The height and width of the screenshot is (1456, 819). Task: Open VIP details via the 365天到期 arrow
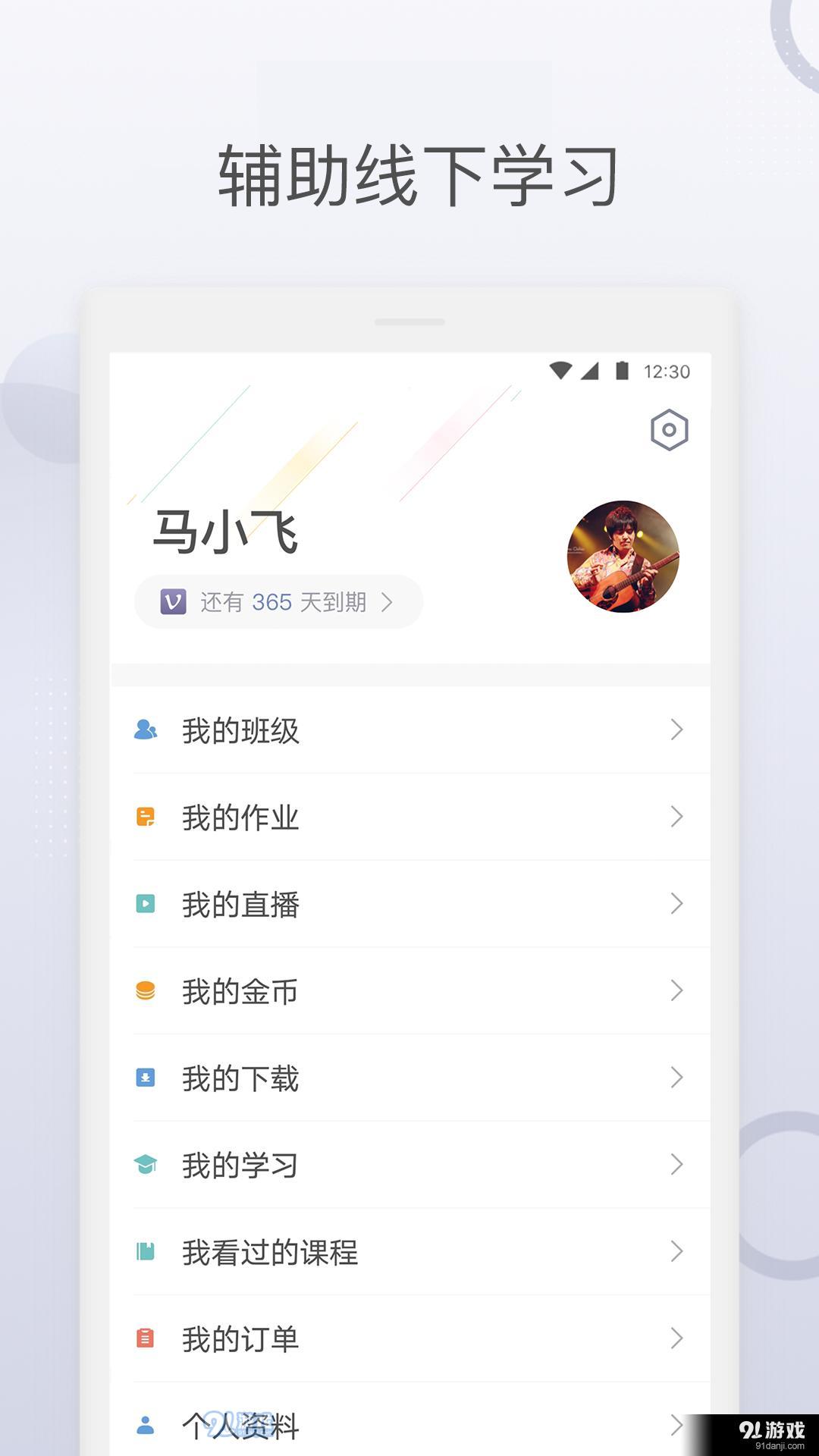point(388,602)
